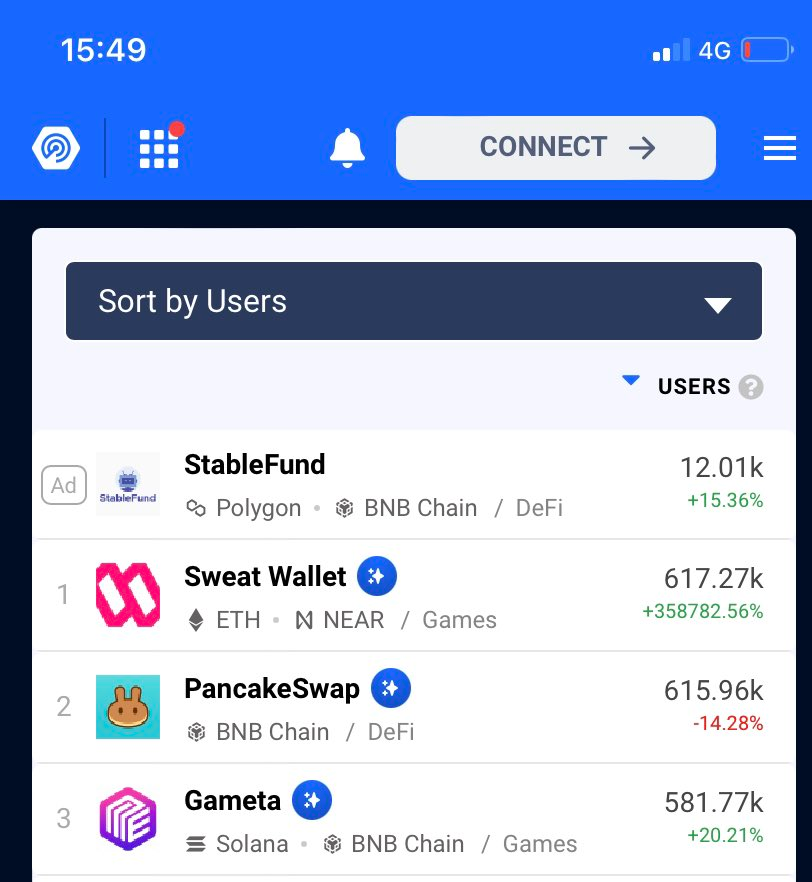View the Gameta dapp entry
This screenshot has width=812, height=882.
click(414, 819)
